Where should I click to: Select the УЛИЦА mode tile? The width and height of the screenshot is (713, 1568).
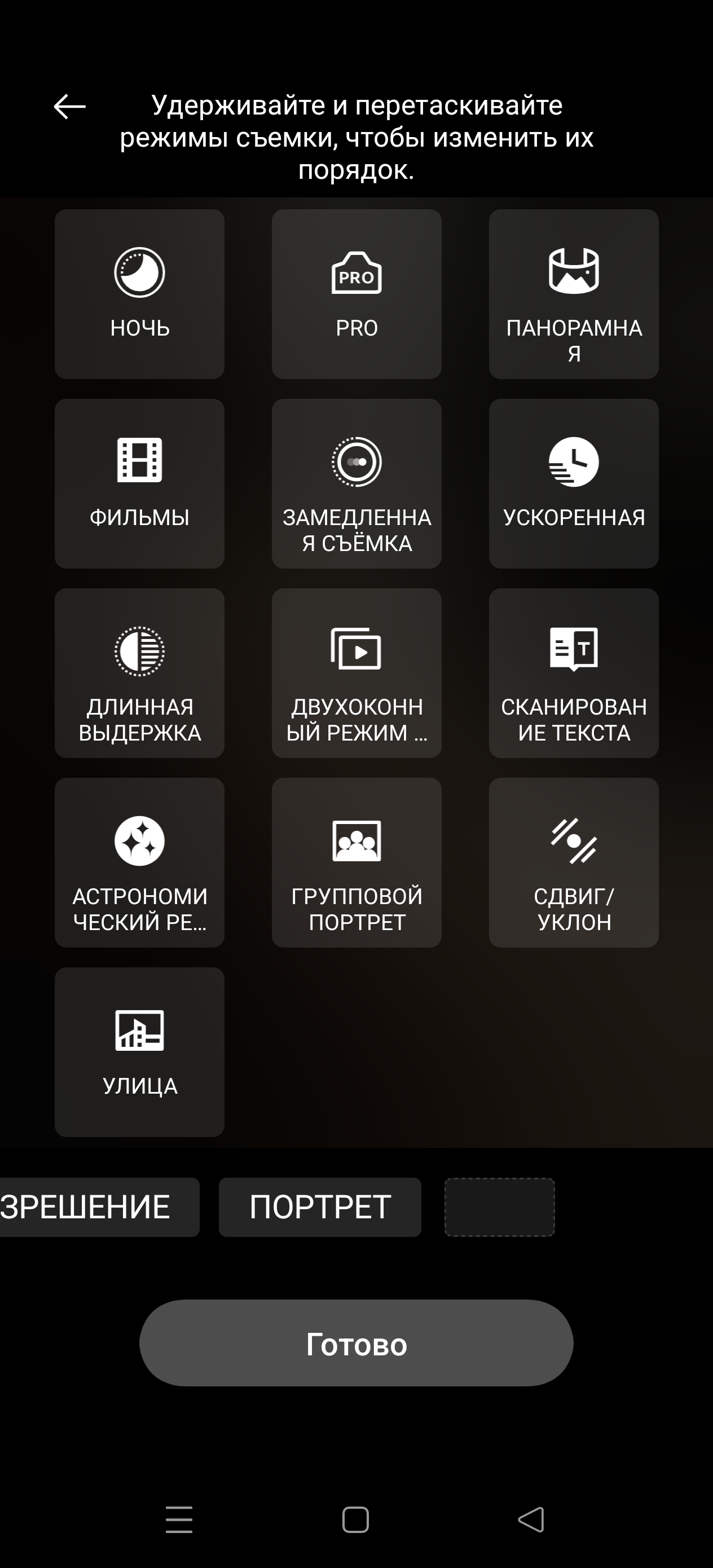139,1051
